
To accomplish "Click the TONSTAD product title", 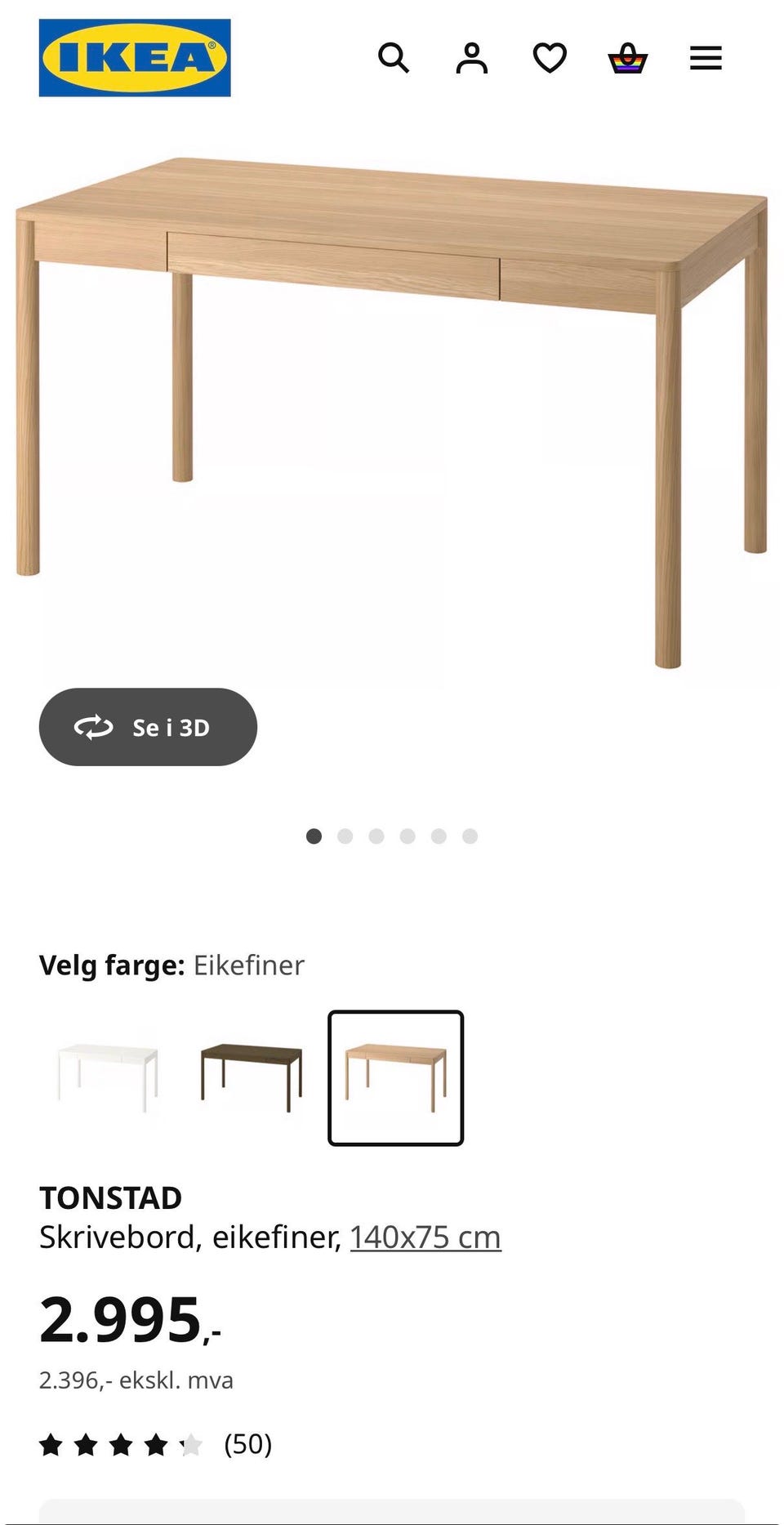I will [111, 1196].
